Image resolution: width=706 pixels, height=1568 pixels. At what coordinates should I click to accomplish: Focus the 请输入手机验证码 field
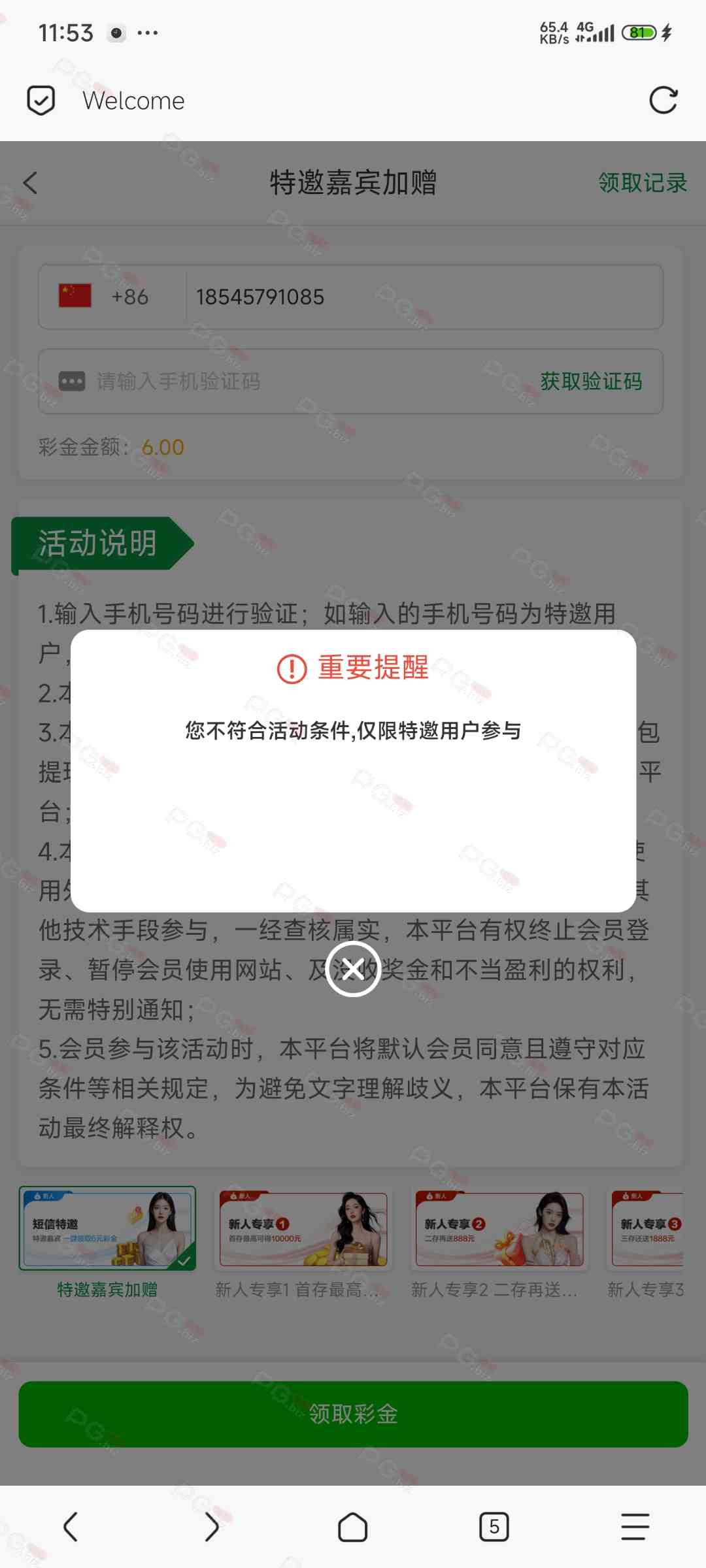coord(294,381)
